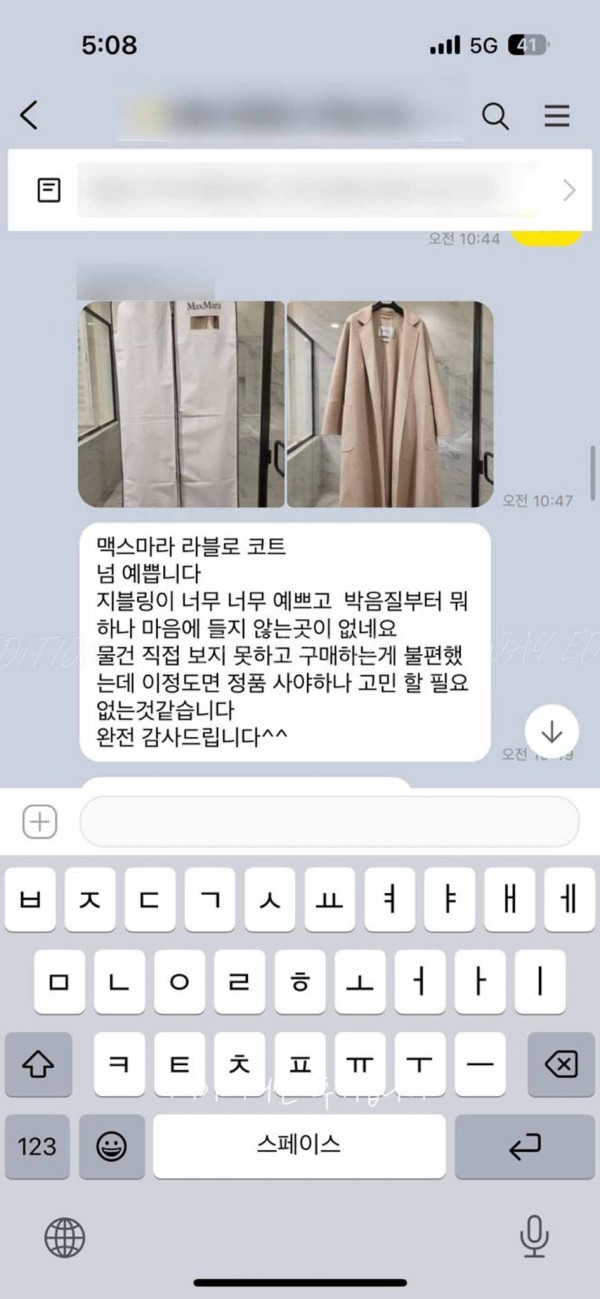Switch keyboard to 123 numbers

click(37, 1146)
